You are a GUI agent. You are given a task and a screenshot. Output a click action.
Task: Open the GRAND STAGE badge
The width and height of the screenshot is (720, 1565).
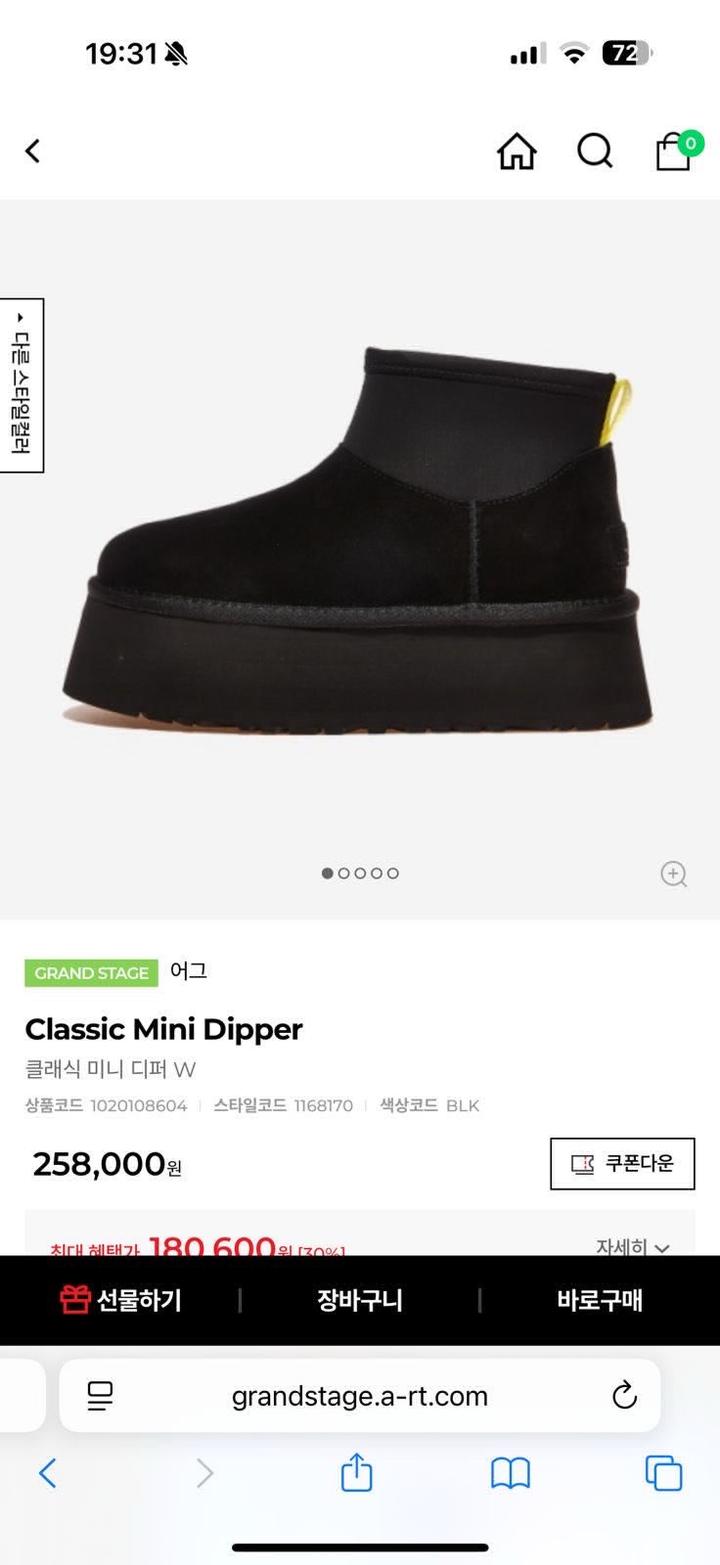[x=91, y=973]
